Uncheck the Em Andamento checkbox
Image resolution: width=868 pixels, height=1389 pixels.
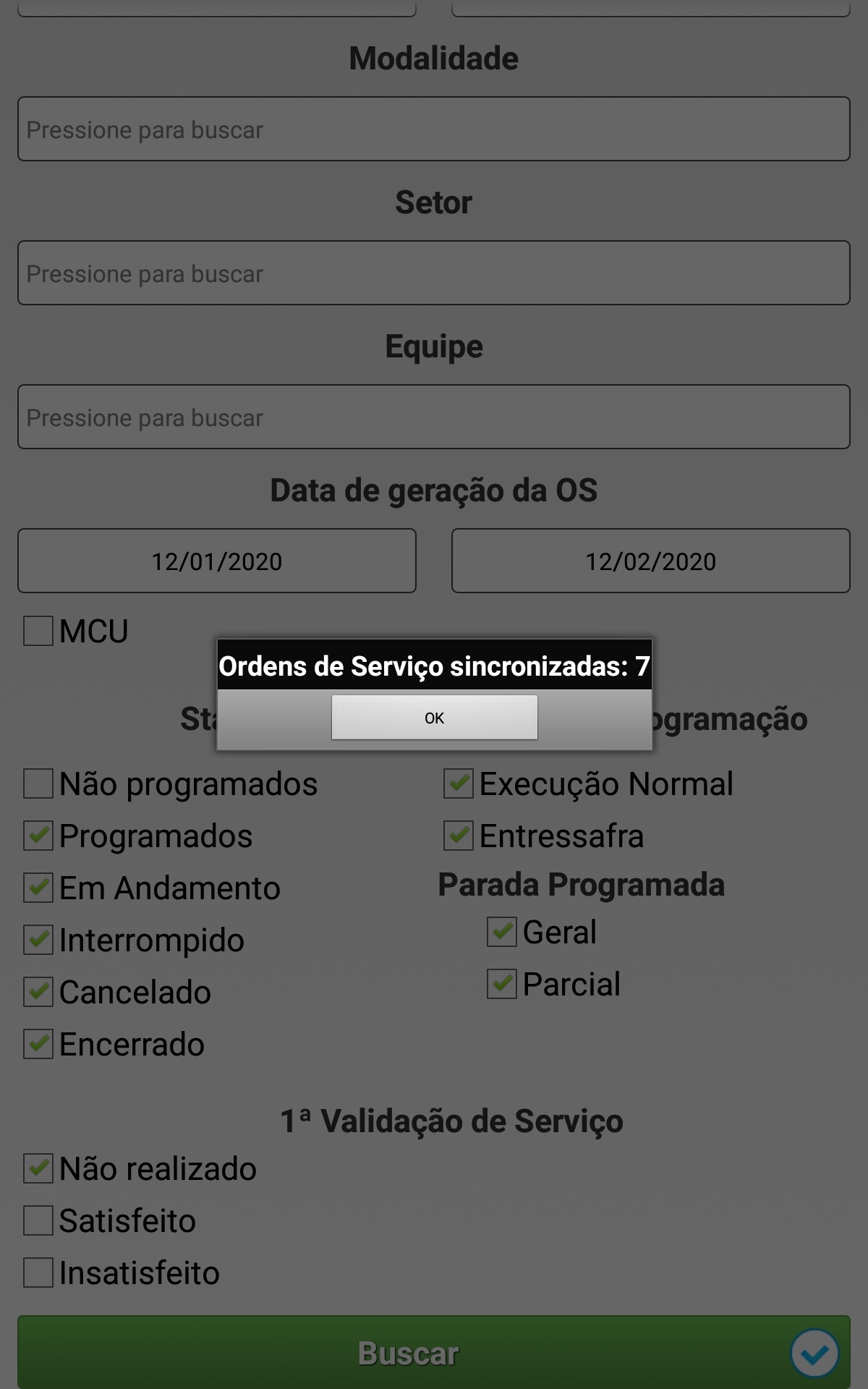pyautogui.click(x=38, y=888)
